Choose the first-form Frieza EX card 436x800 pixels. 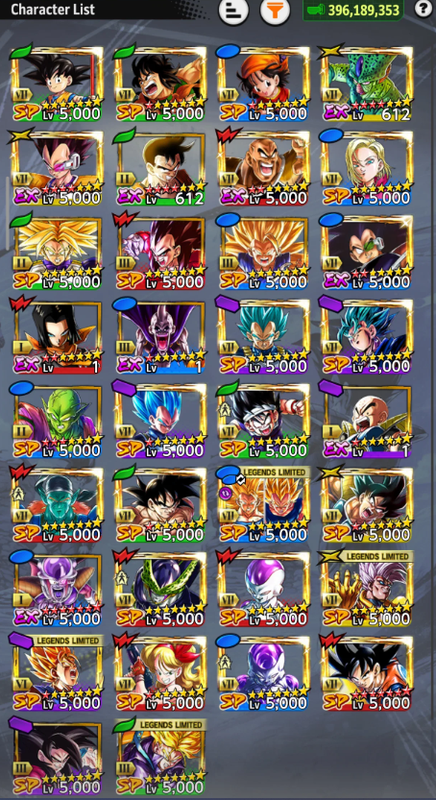click(x=57, y=589)
